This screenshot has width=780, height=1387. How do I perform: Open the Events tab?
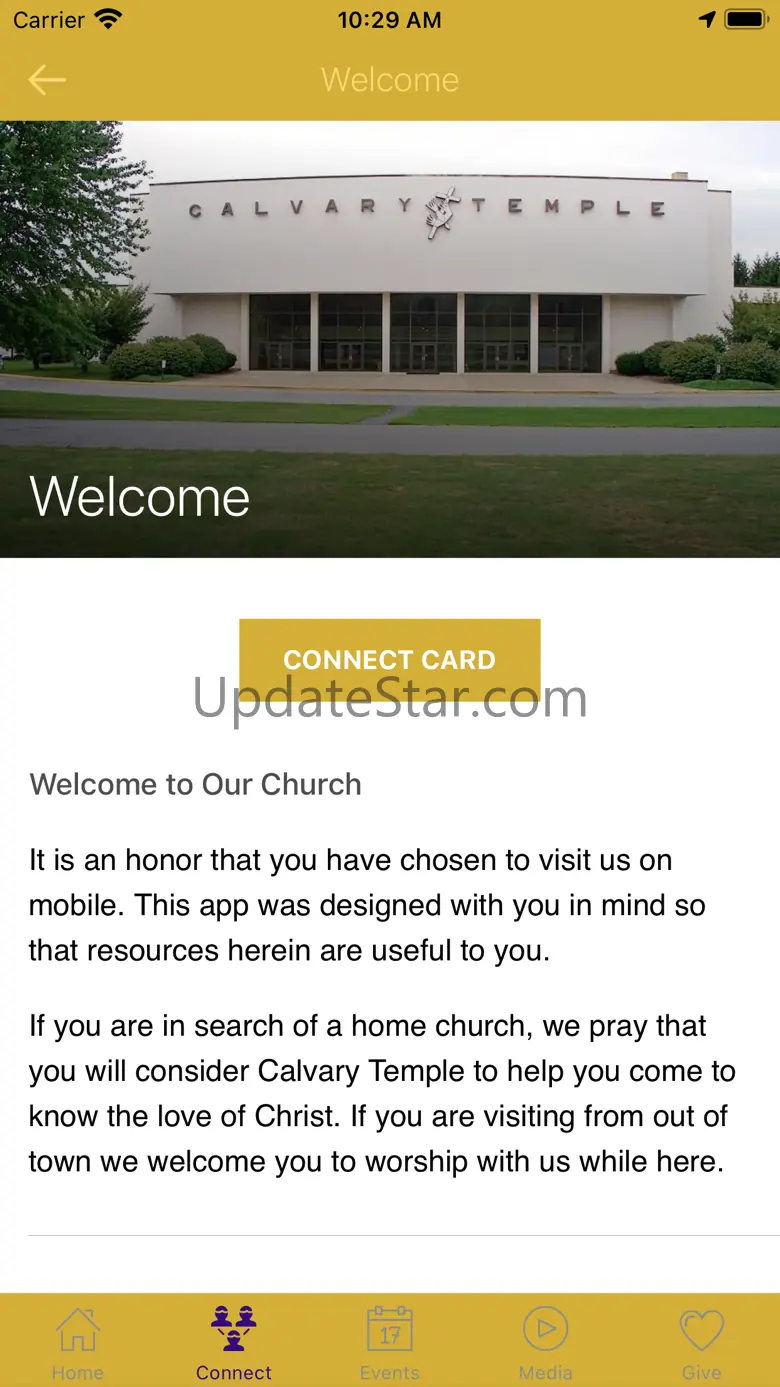point(390,1342)
